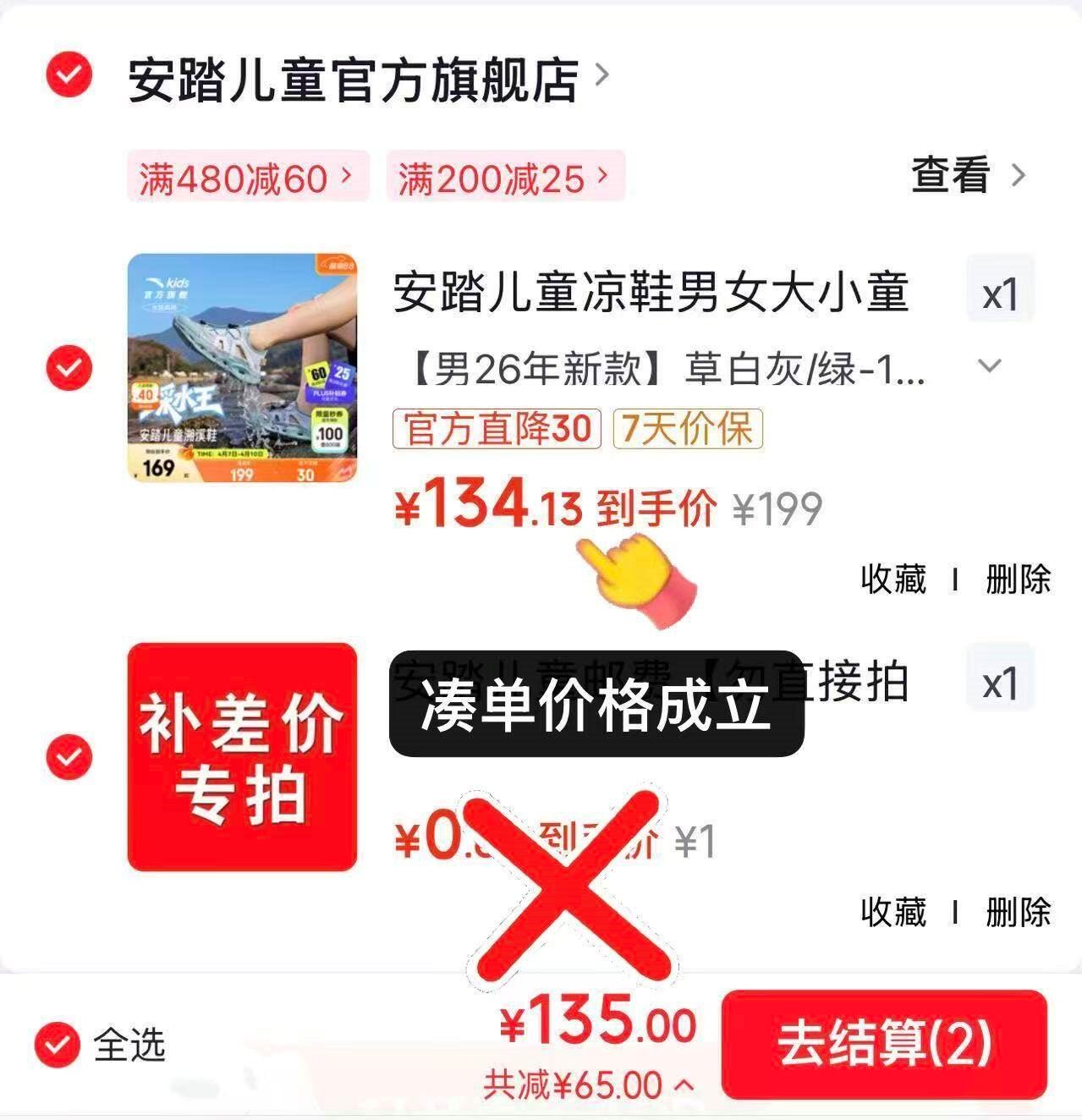
Task: Open the 满480减60 coupon chip
Action: tap(248, 177)
